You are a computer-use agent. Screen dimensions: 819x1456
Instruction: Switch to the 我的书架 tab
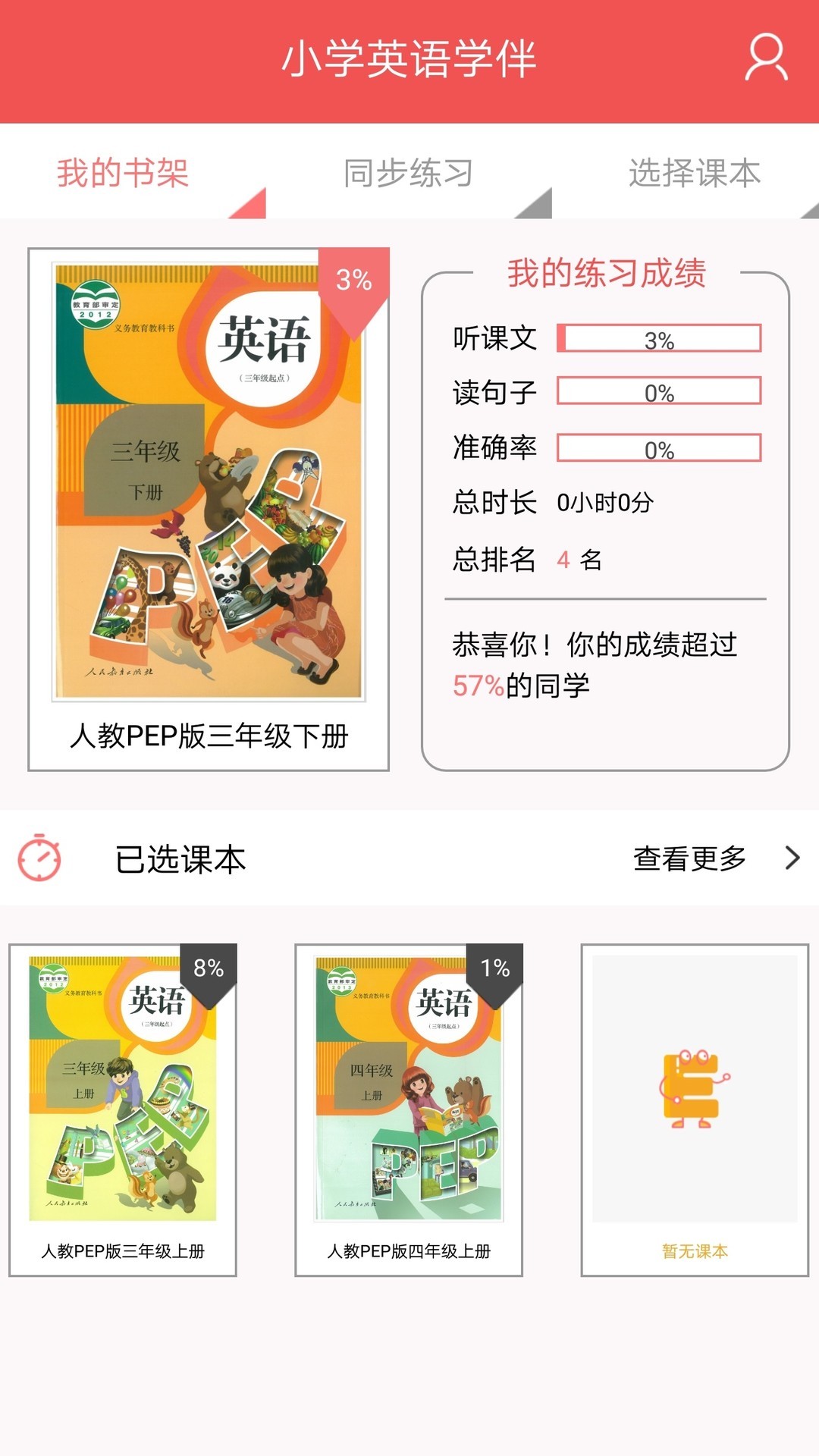point(123,173)
